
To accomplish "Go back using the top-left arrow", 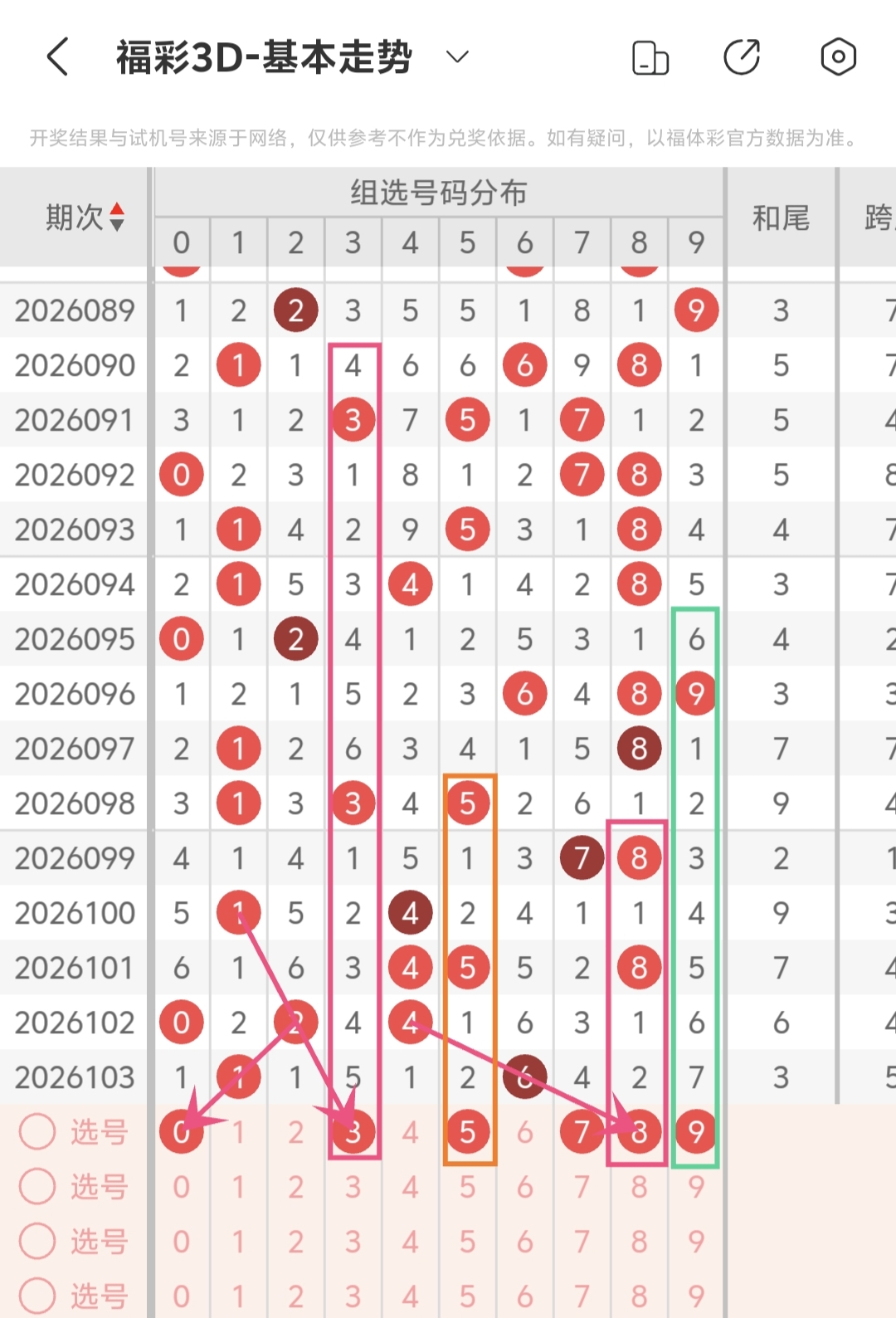I will point(57,57).
